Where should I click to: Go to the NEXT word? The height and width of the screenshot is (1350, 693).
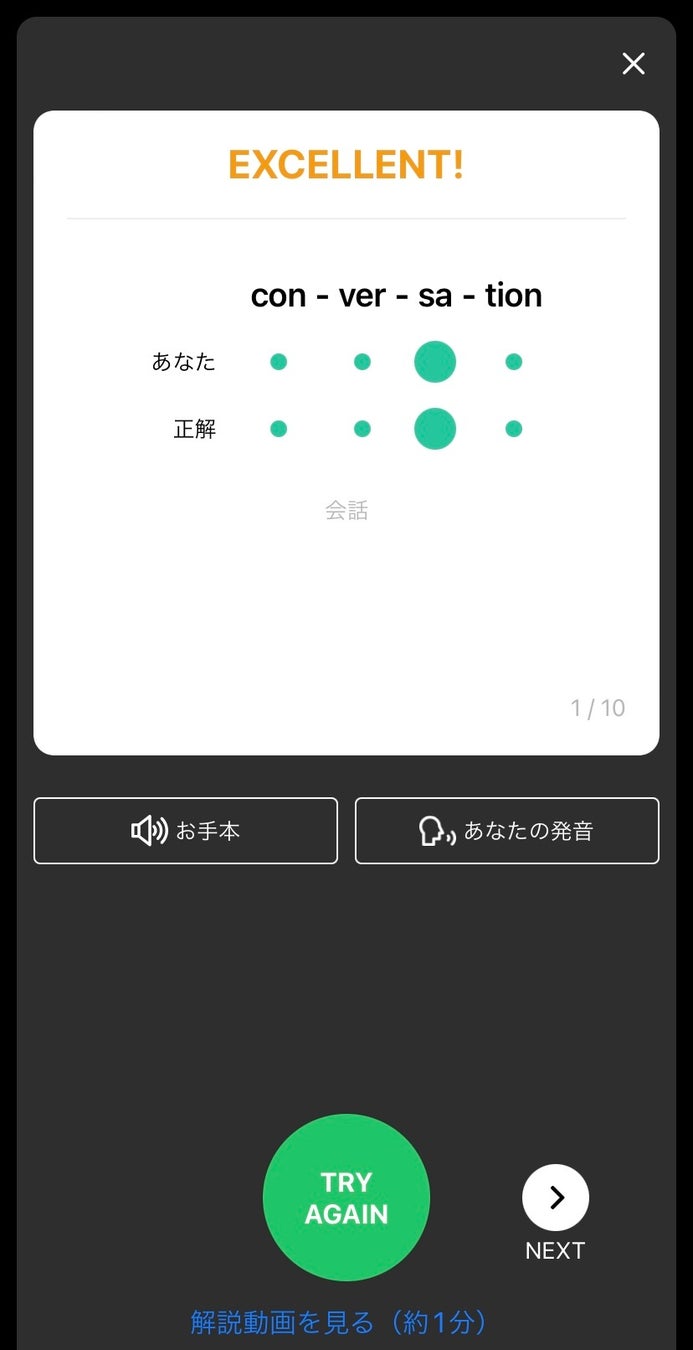point(555,1198)
